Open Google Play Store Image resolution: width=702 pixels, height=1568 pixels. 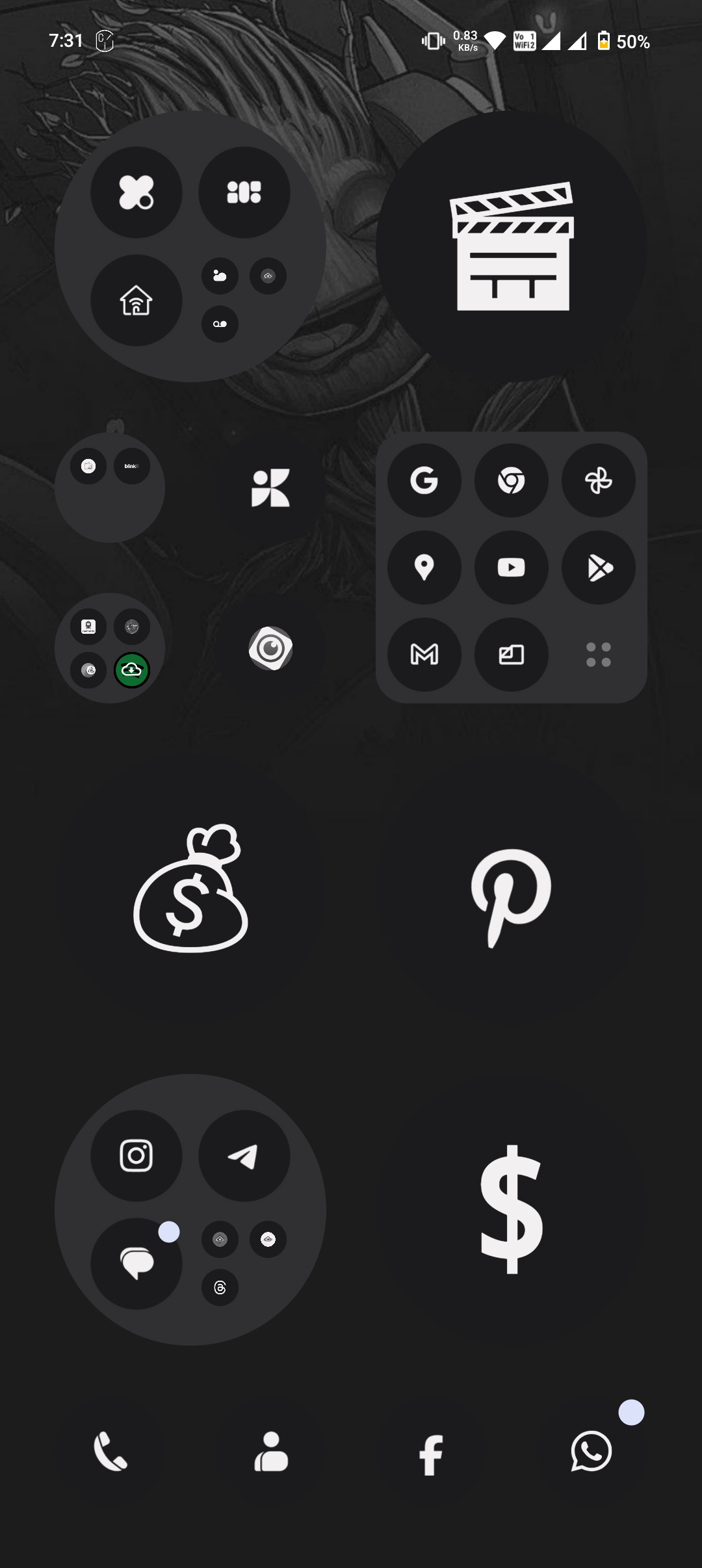pyautogui.click(x=598, y=568)
